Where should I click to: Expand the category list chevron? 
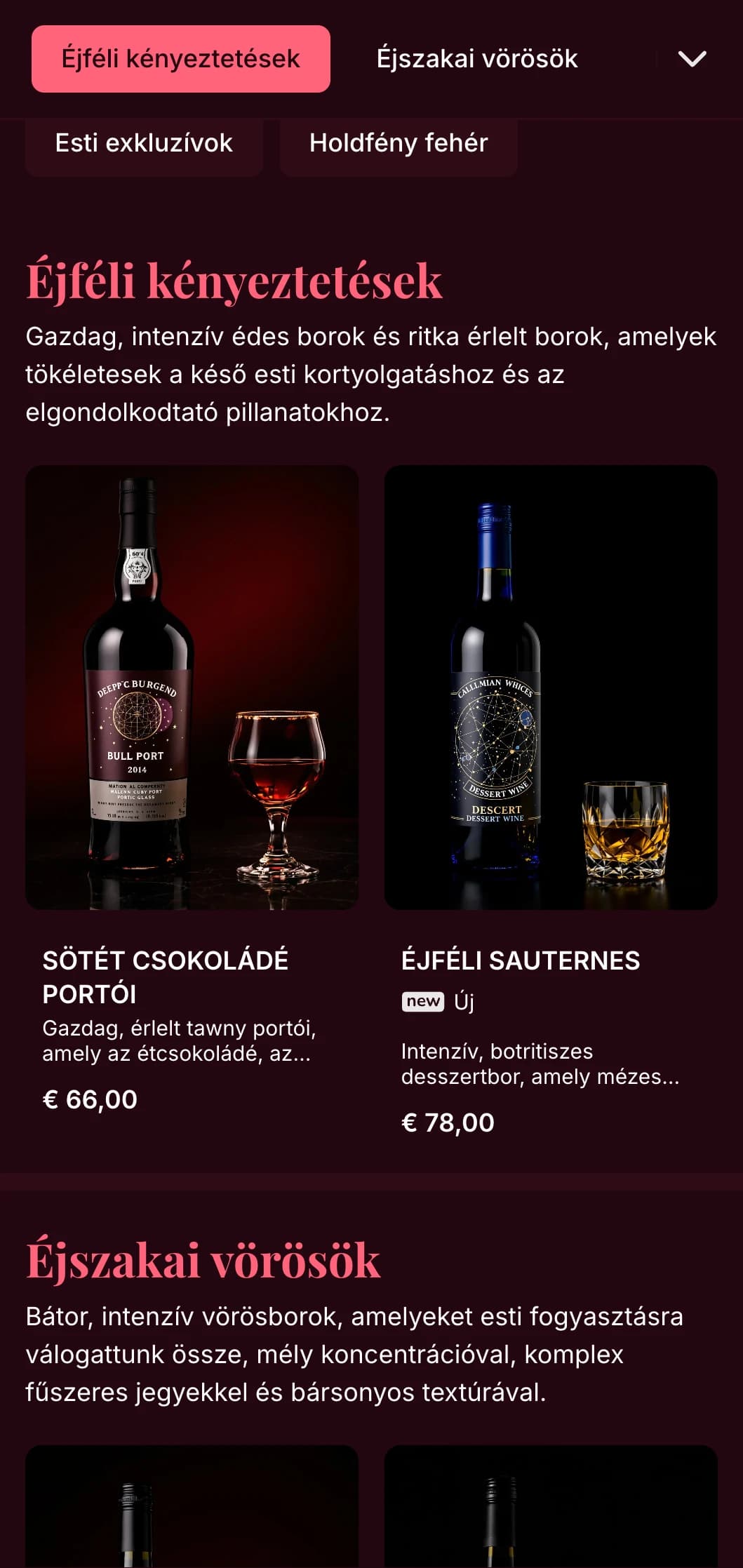click(x=692, y=59)
